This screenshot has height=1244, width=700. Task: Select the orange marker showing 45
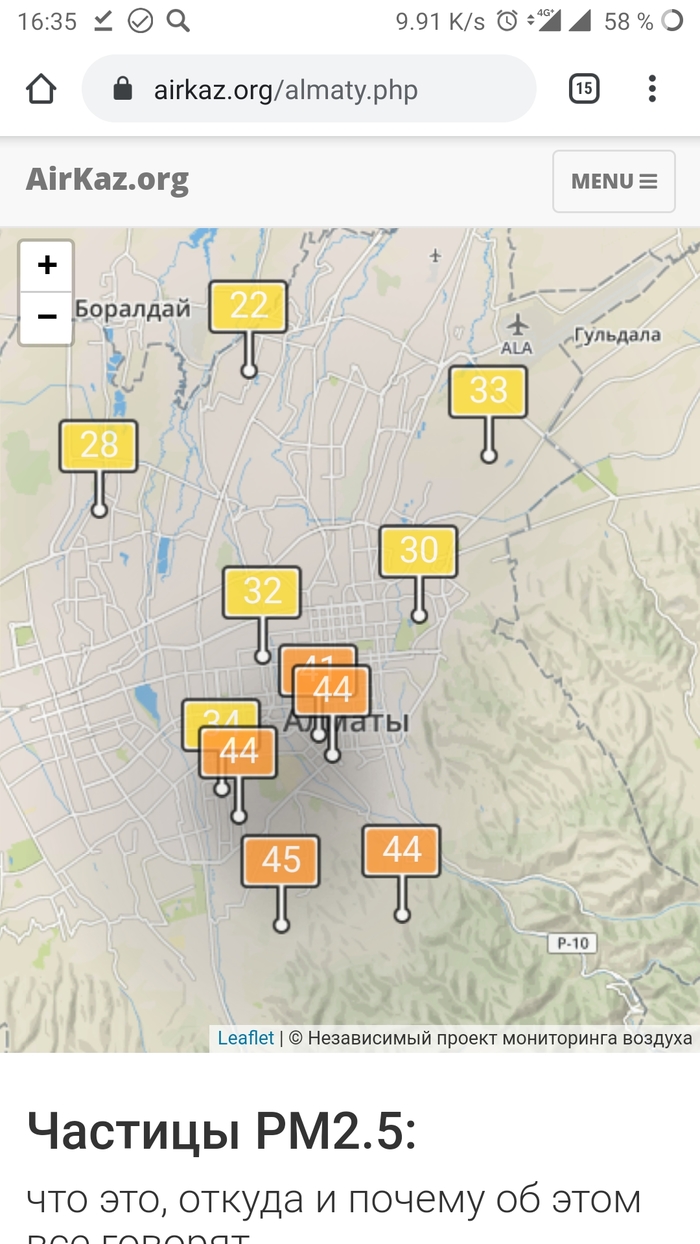[281, 861]
